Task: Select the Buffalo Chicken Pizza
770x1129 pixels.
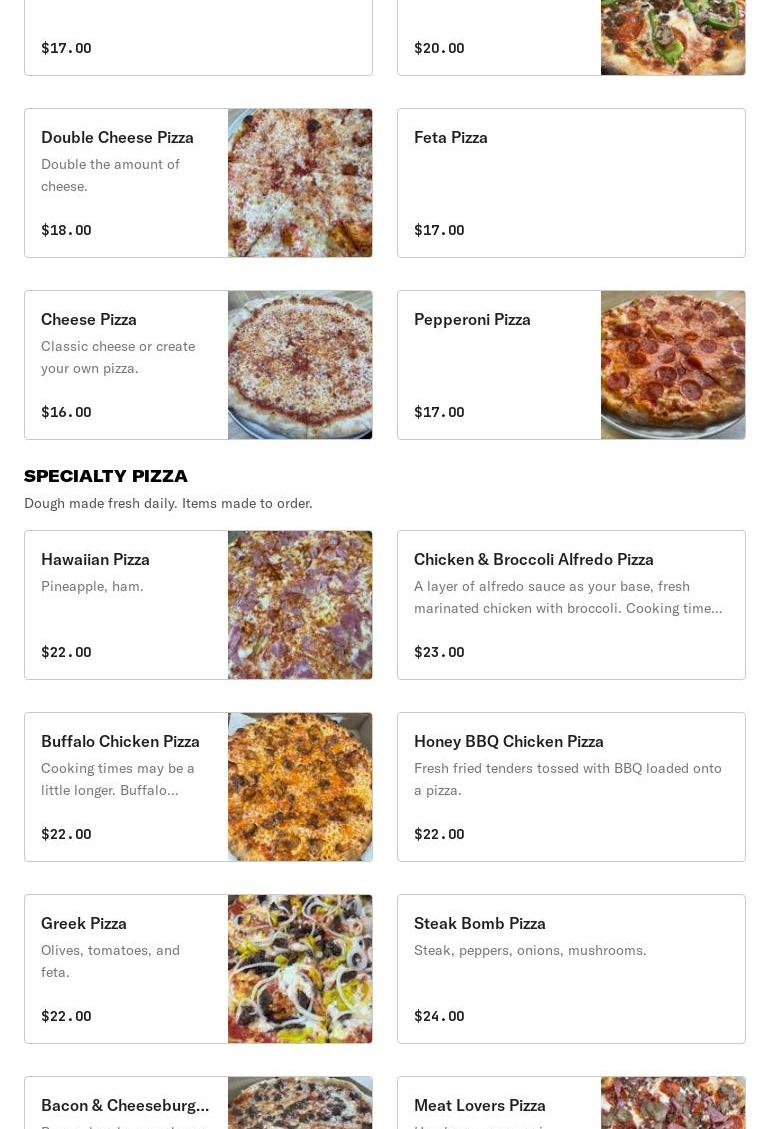Action: 198,787
